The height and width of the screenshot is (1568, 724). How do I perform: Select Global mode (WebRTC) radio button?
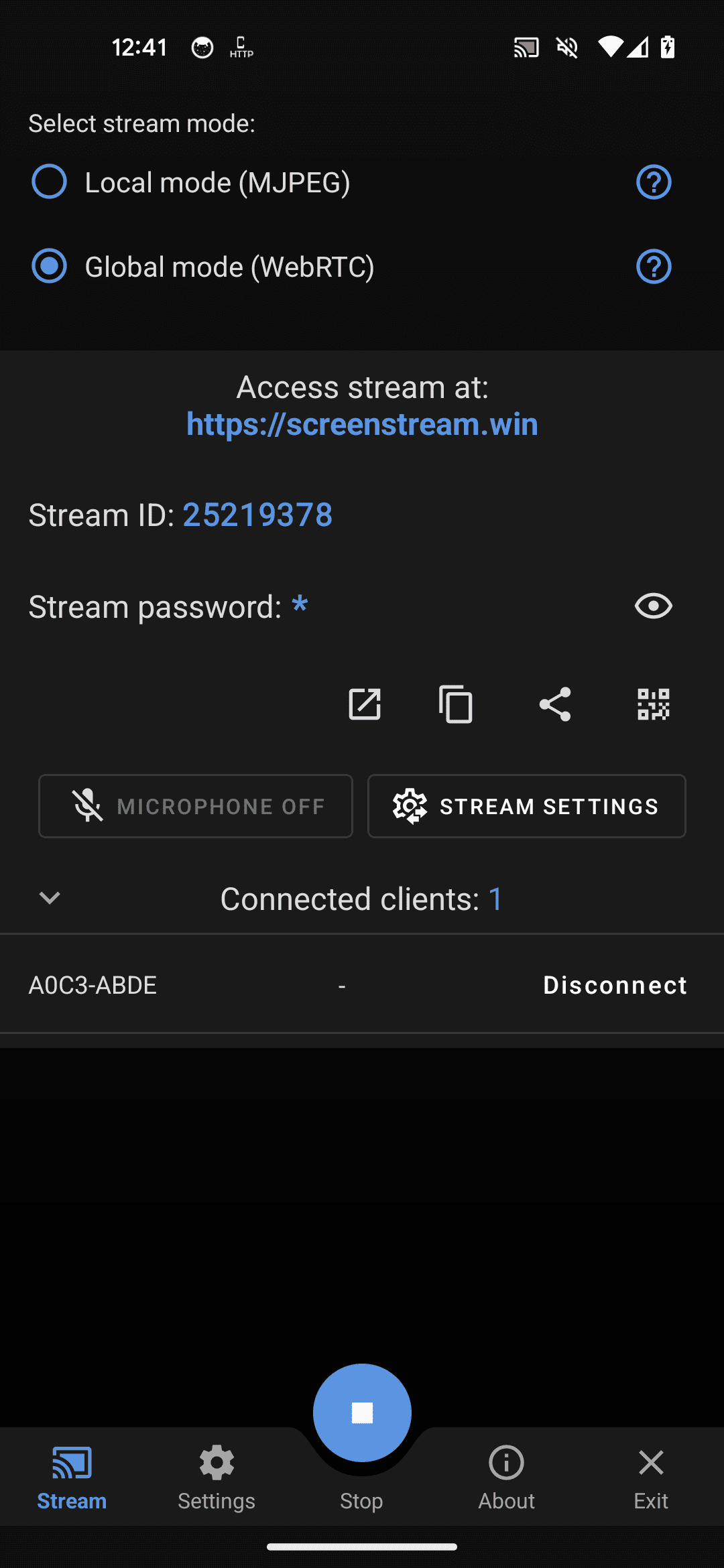(x=50, y=266)
